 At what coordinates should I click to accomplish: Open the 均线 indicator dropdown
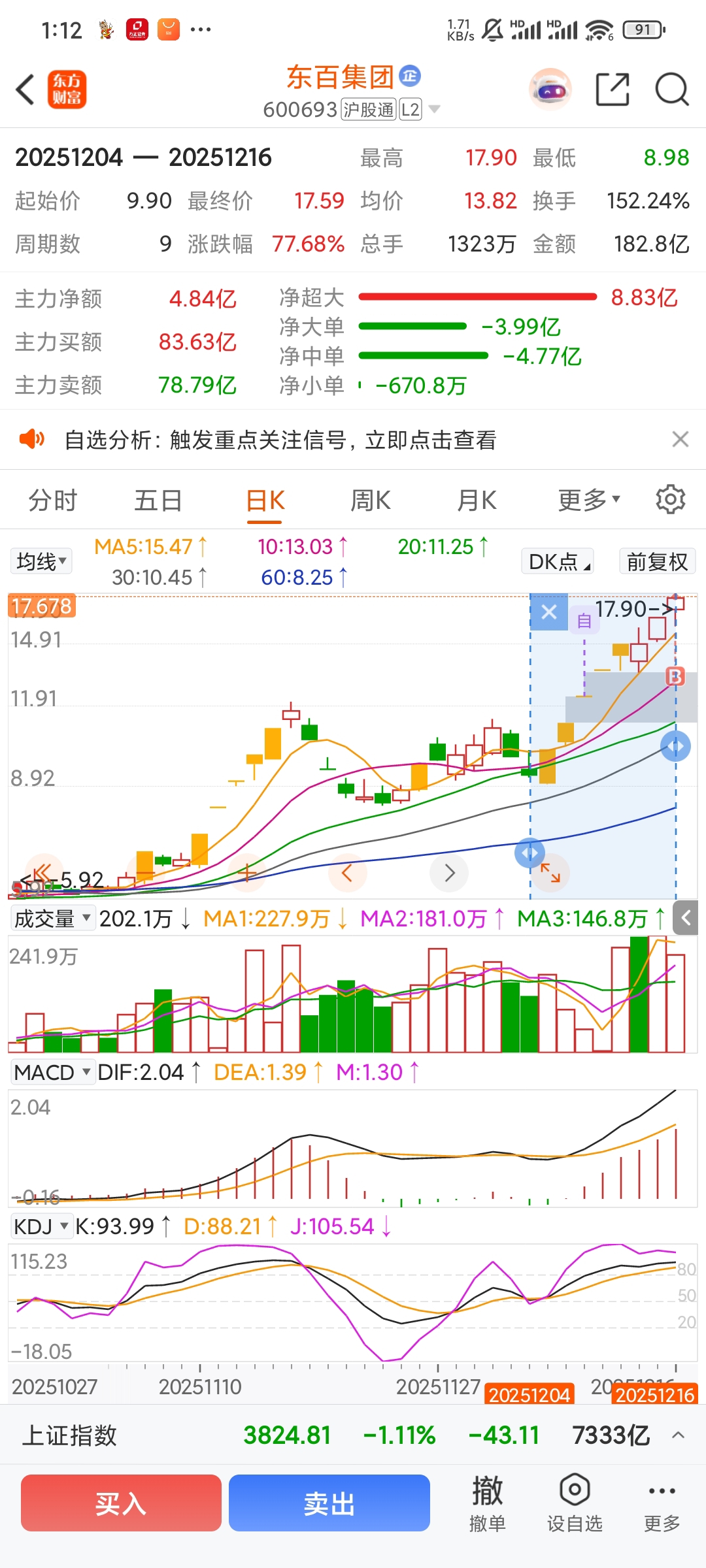tap(41, 561)
